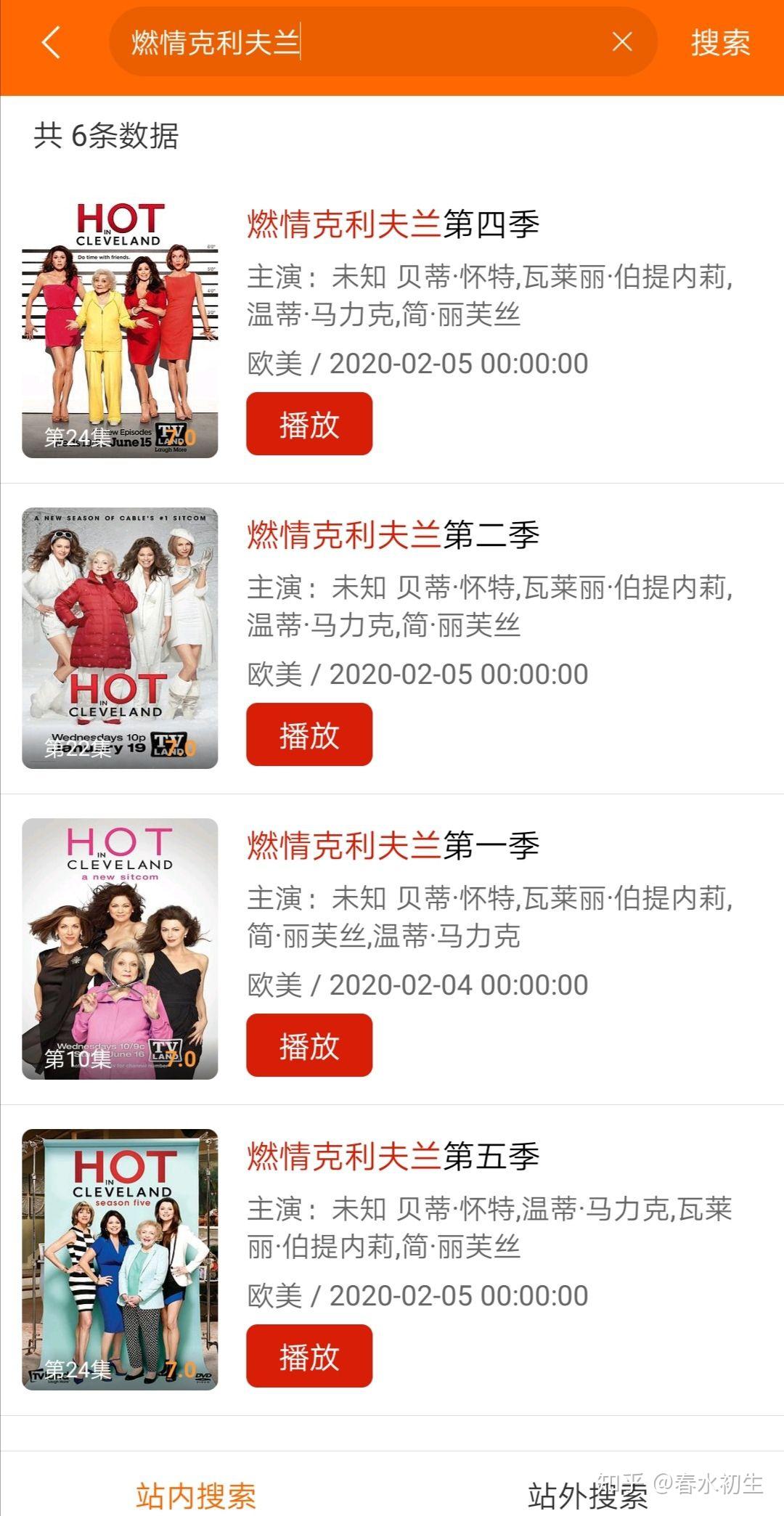Switch to the 站外搜索 tab
Image resolution: width=784 pixels, height=1516 pixels.
[x=587, y=1494]
